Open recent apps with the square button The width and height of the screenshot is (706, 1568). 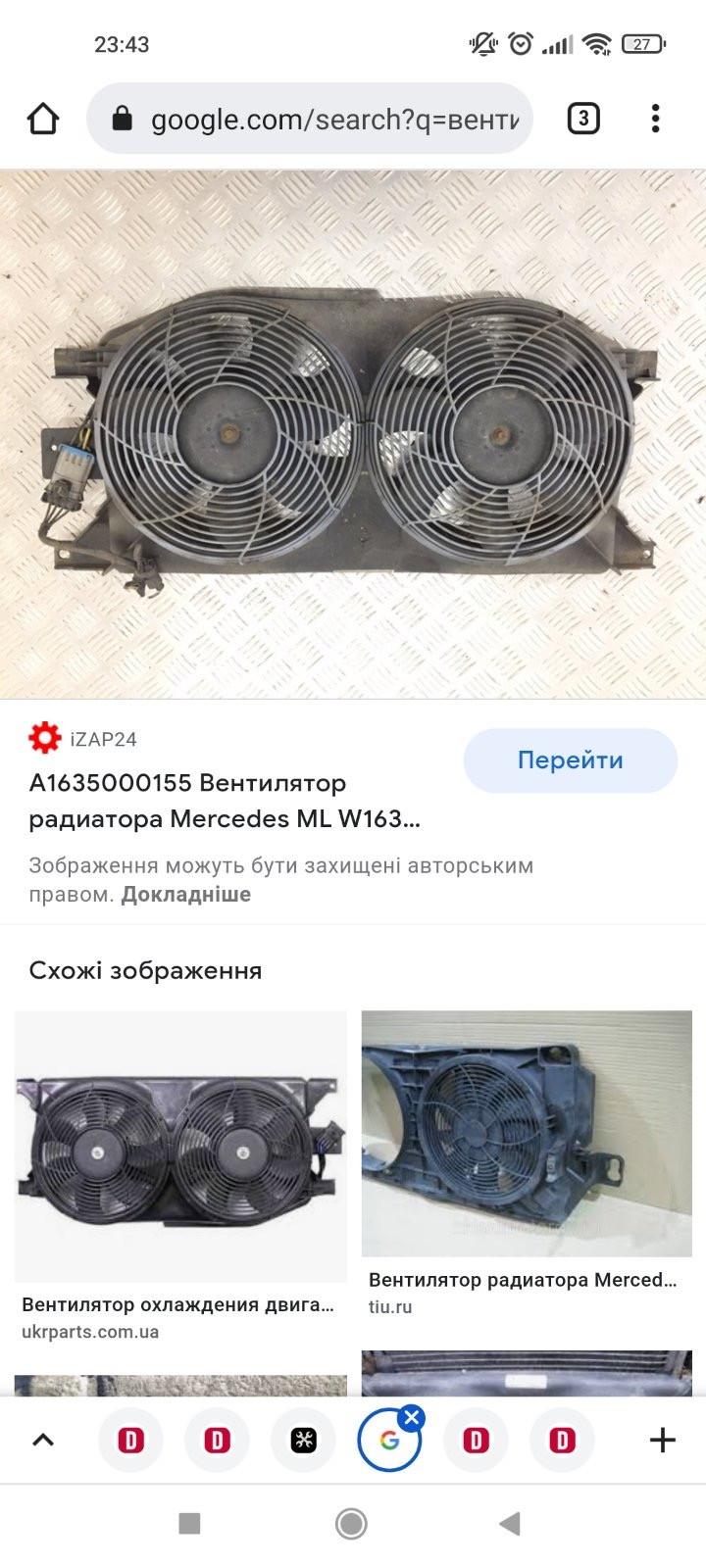(x=189, y=1523)
